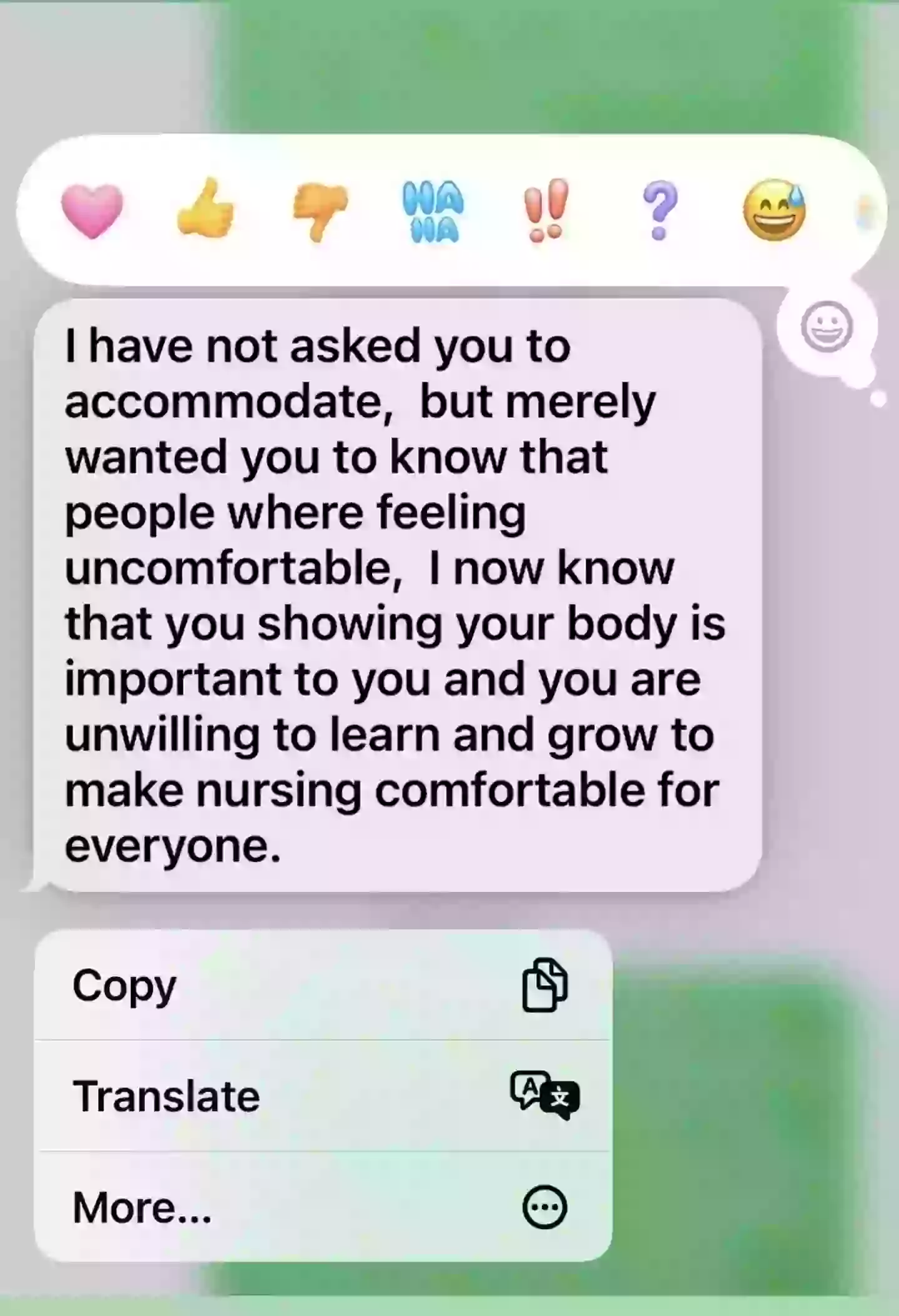Open the emoji picker smiley button
This screenshot has width=899, height=1316.
(827, 327)
